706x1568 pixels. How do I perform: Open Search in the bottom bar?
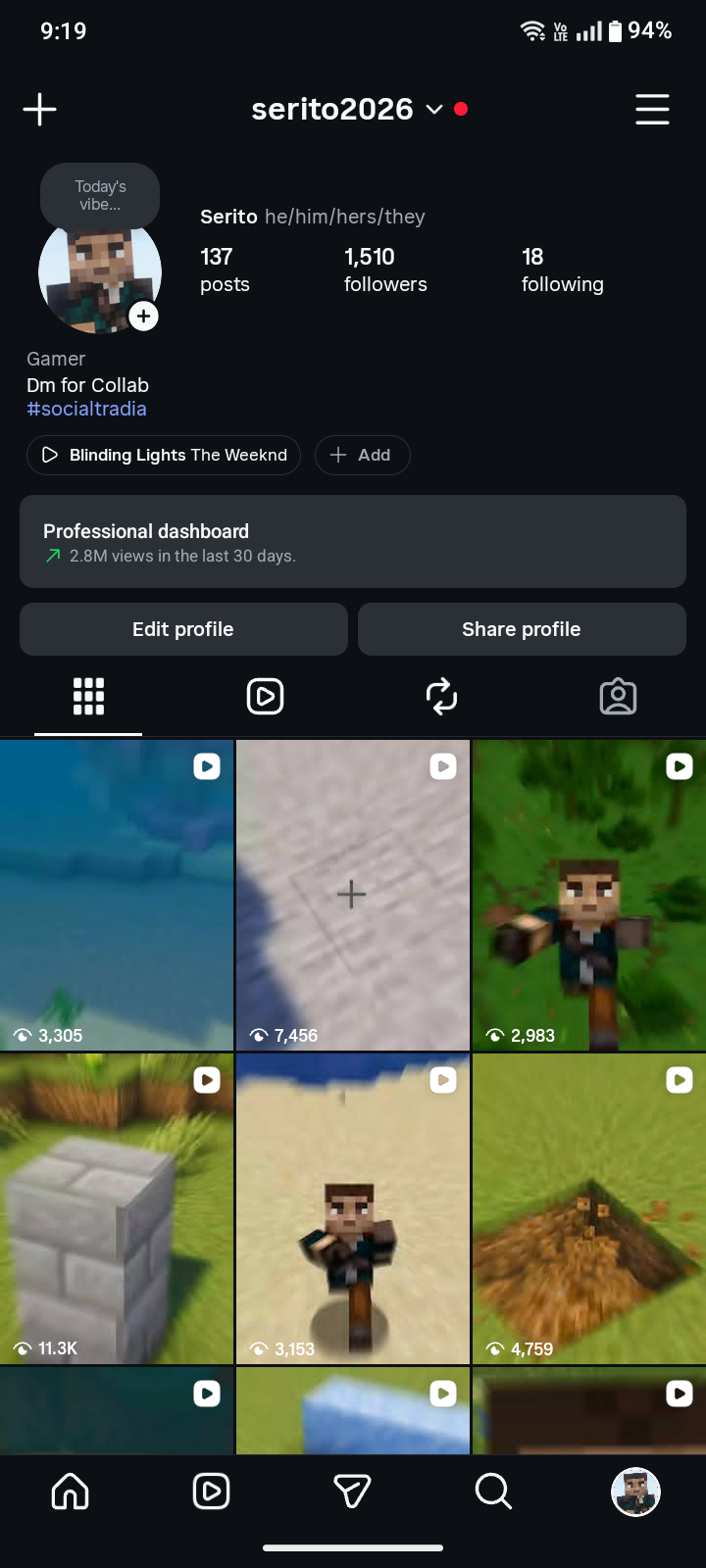(x=493, y=1492)
